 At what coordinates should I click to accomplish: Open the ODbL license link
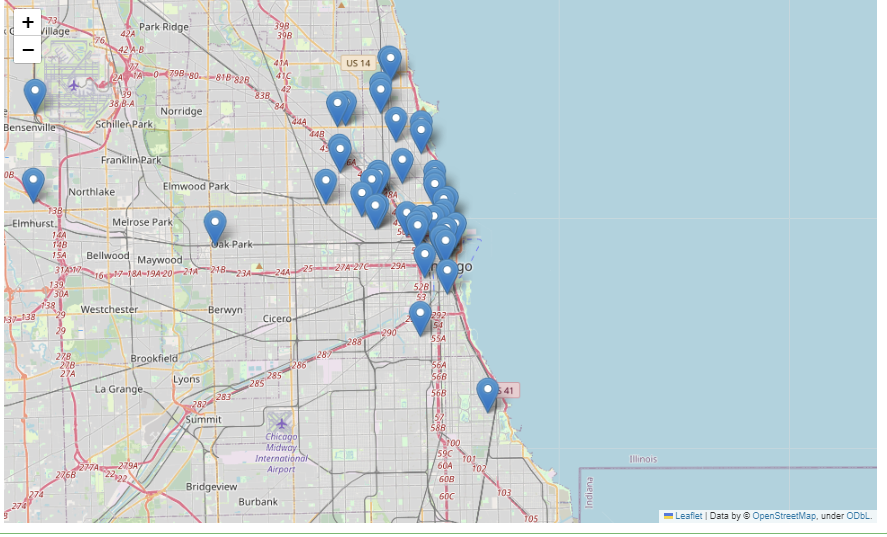point(858,516)
